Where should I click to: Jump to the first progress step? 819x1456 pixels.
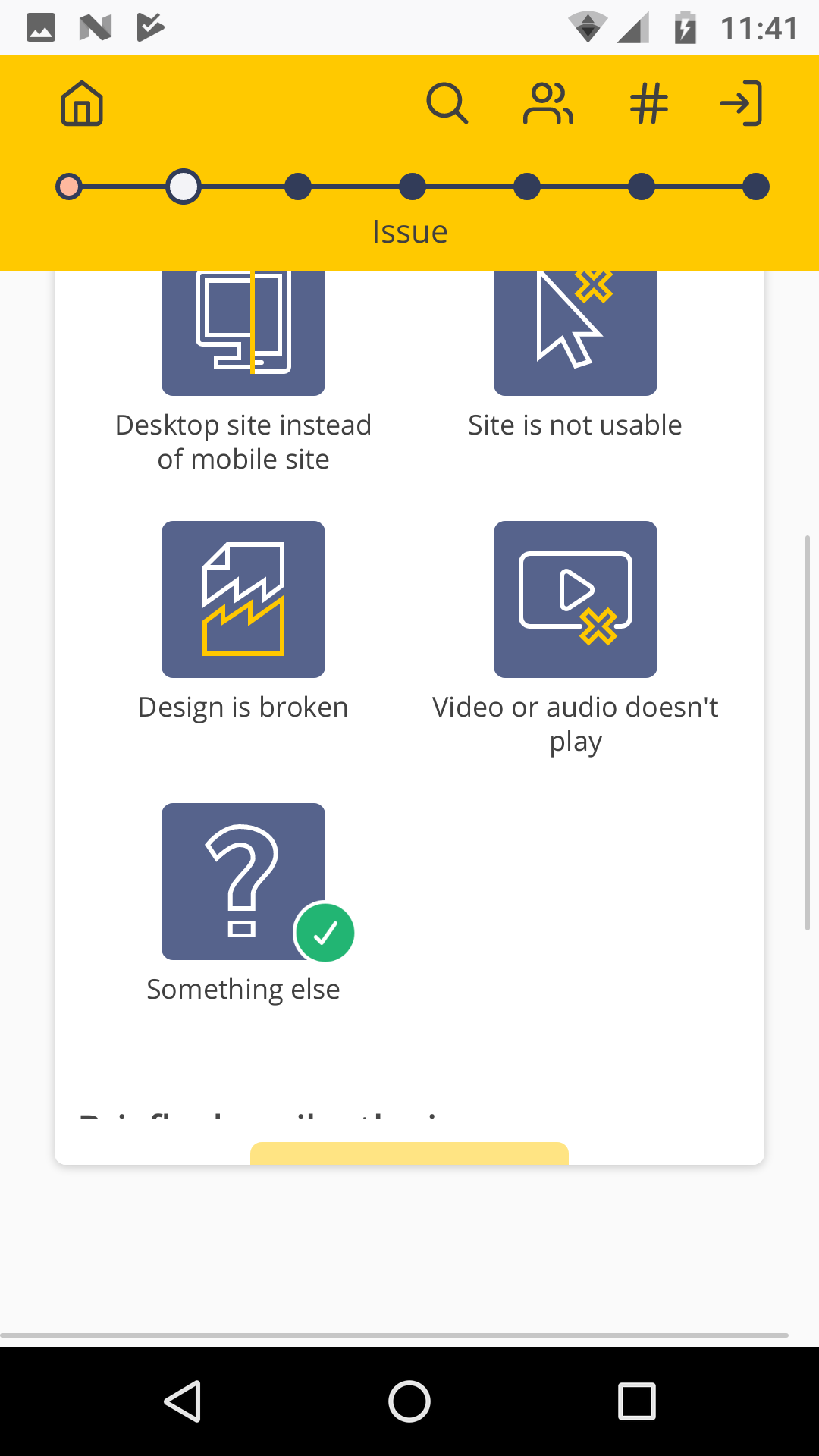pyautogui.click(x=69, y=187)
